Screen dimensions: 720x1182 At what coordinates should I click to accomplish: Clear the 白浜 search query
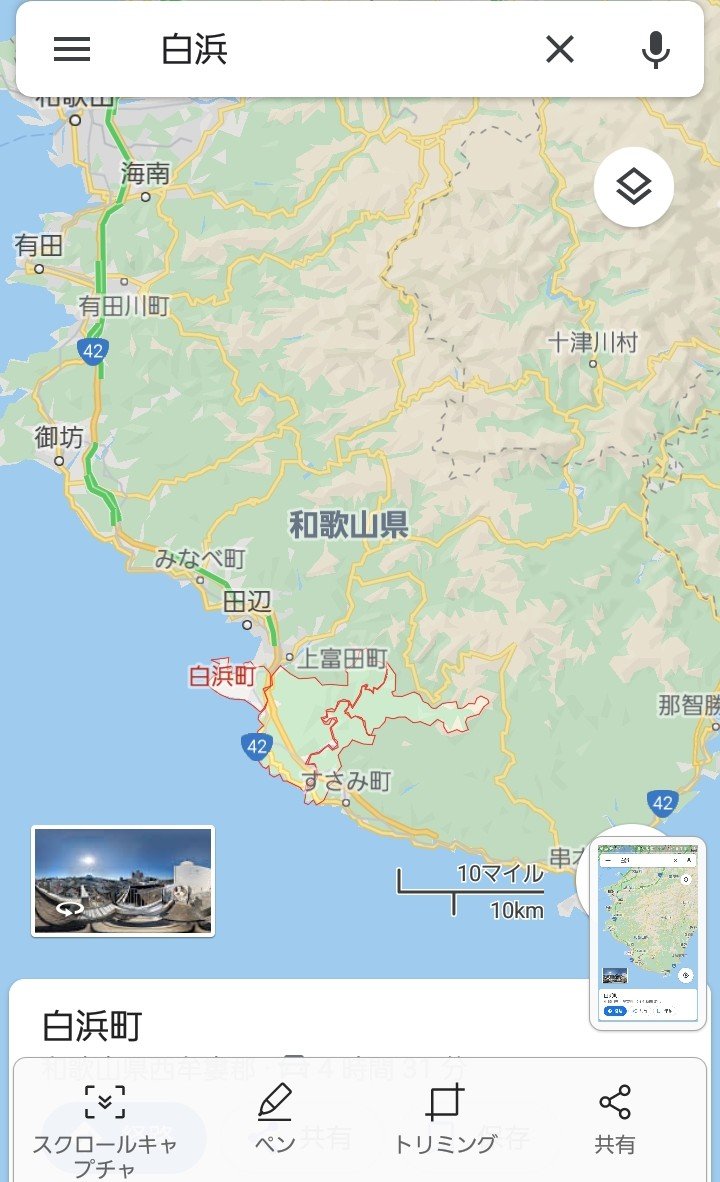tap(560, 49)
